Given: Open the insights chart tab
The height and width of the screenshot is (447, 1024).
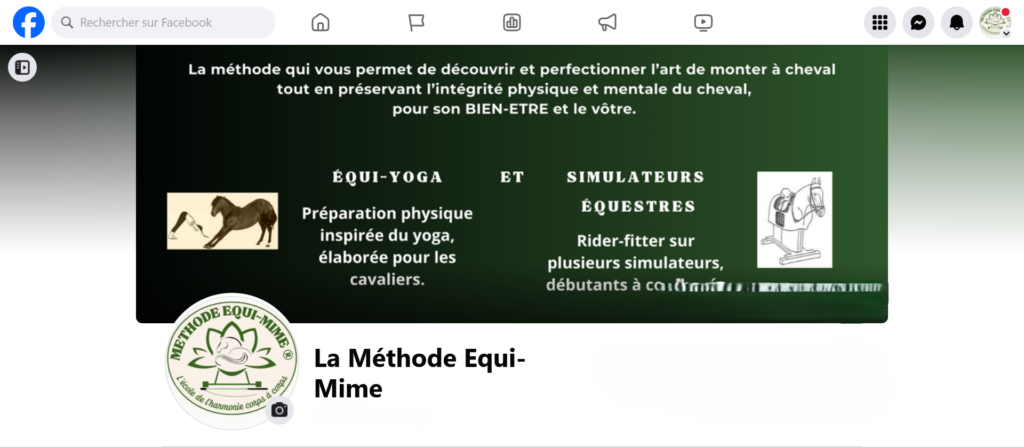Looking at the screenshot, I should point(512,22).
